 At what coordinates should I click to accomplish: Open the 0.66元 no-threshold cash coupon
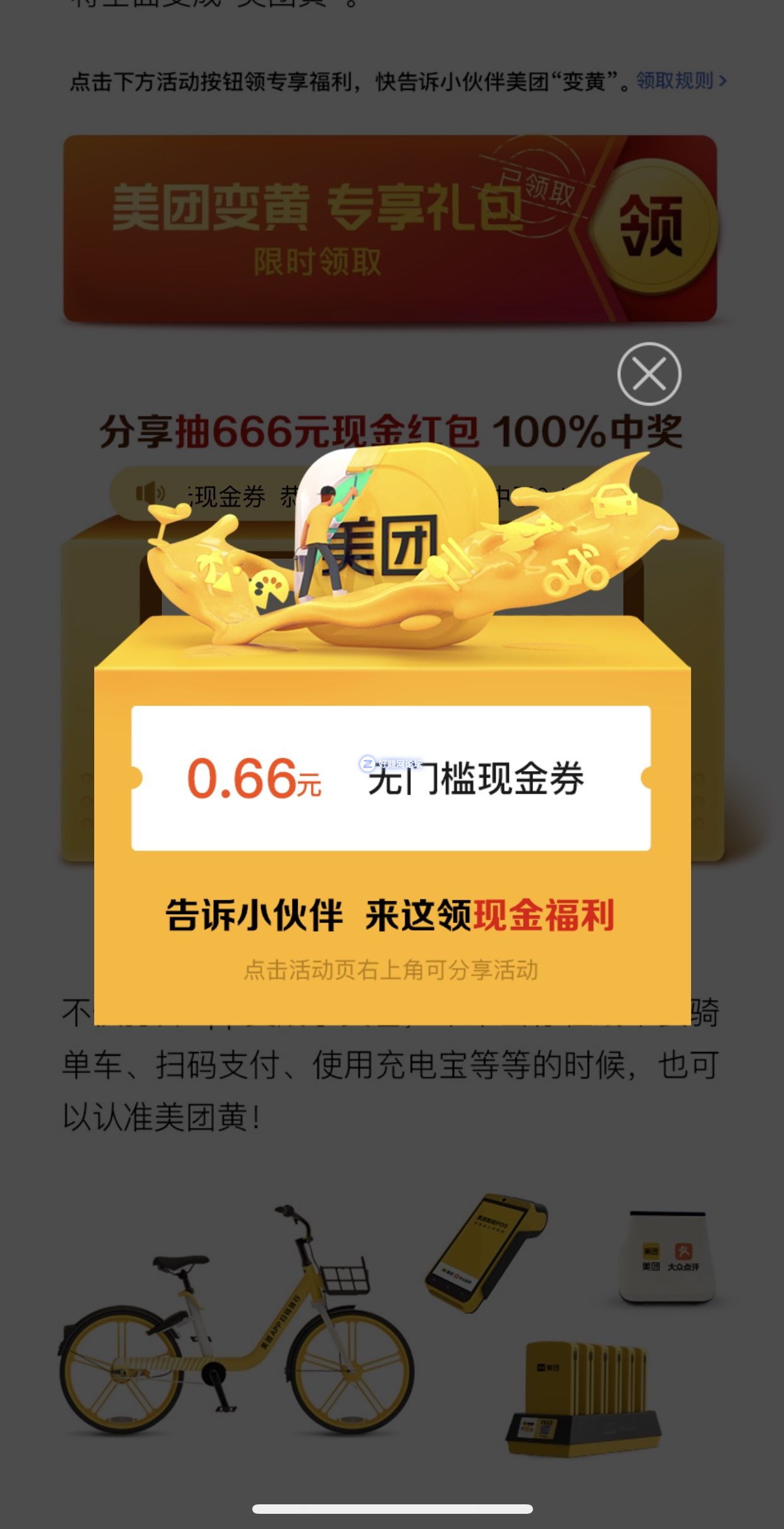(x=390, y=778)
